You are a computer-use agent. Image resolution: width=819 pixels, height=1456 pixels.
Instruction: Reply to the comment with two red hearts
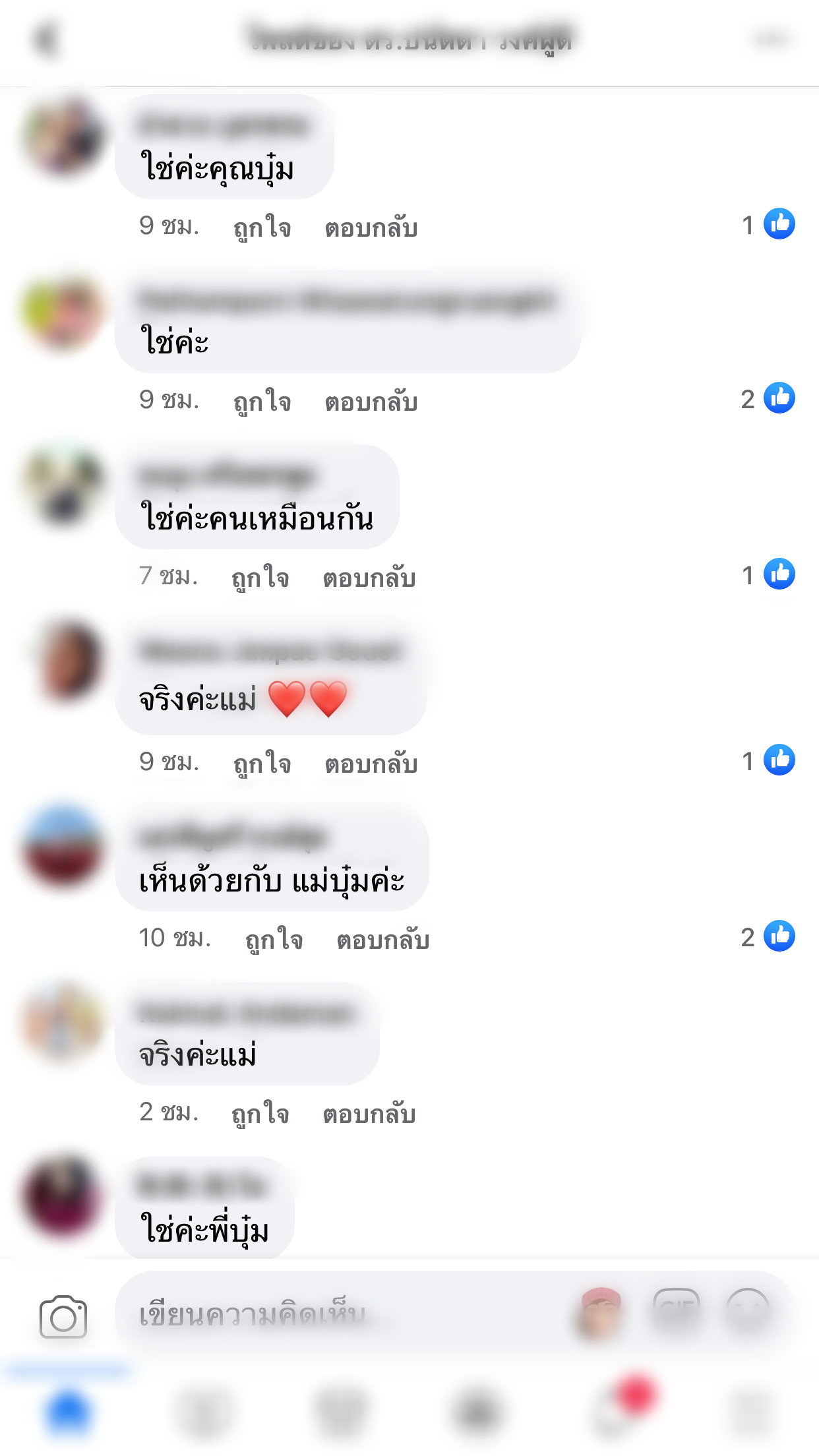click(371, 764)
